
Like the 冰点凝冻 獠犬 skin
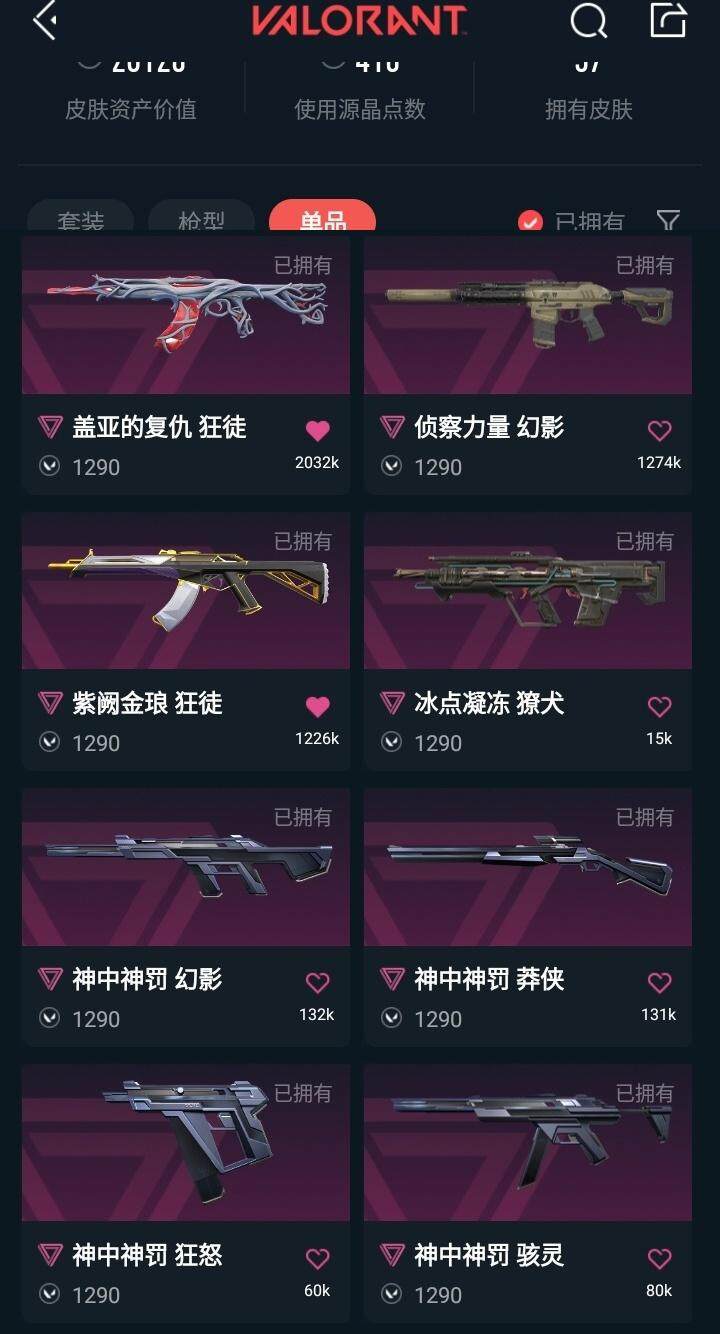(x=659, y=707)
